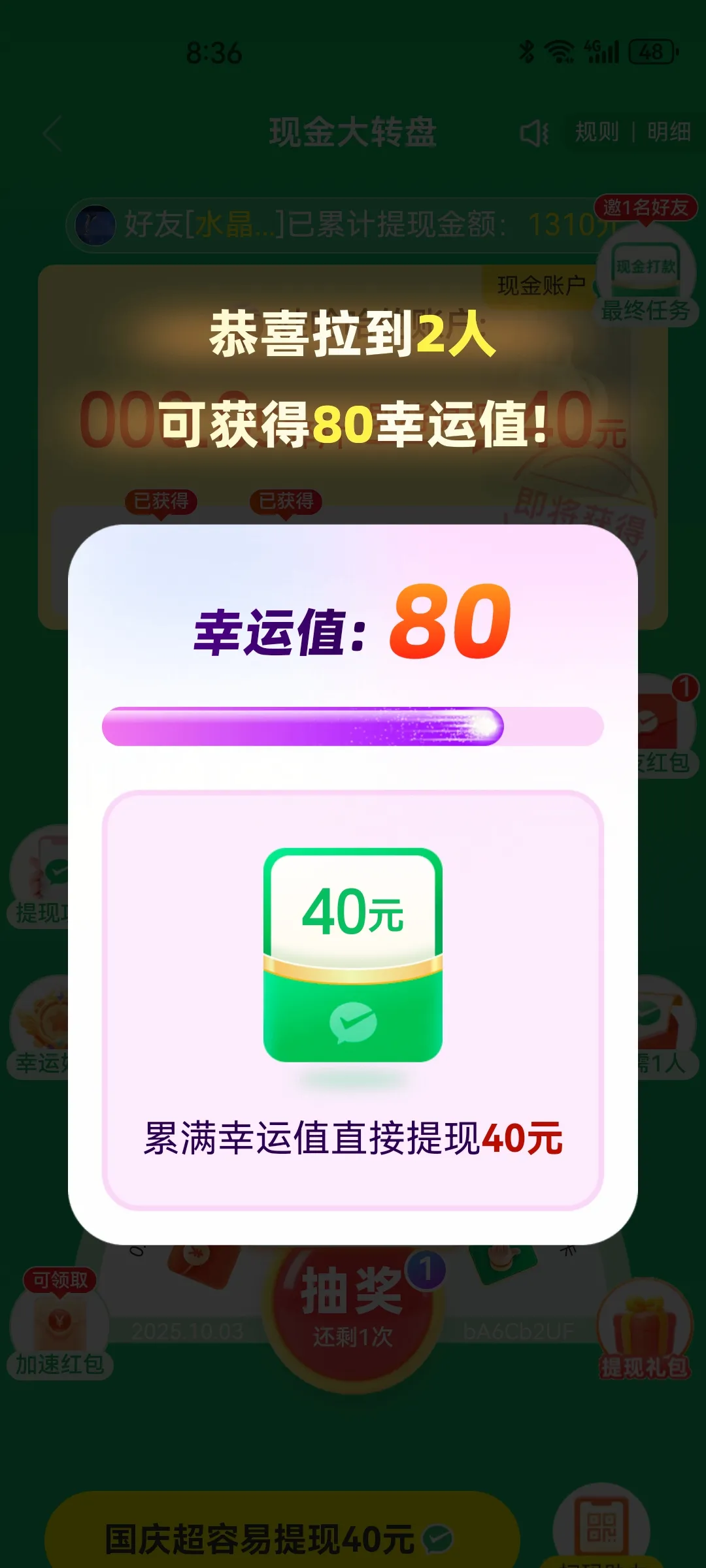Open the 规则 rules page
Screen dimensions: 706x1568
coord(596,133)
